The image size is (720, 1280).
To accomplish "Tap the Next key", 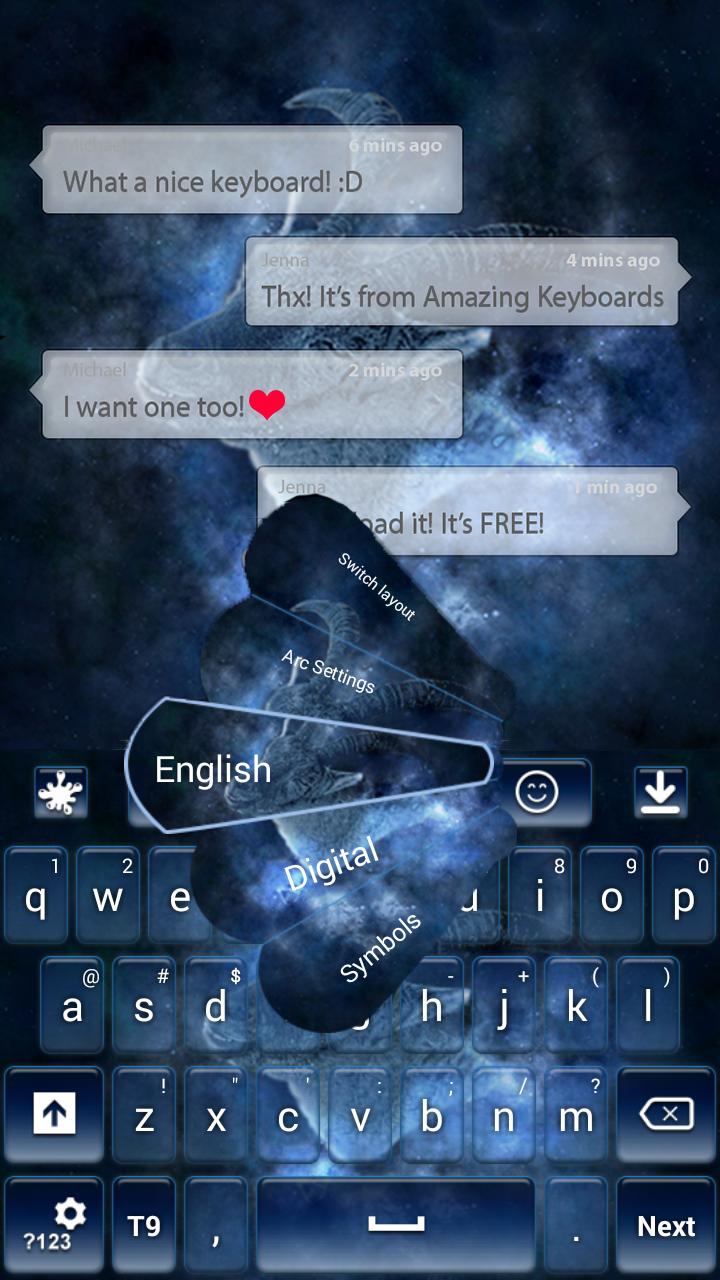I will click(666, 1225).
